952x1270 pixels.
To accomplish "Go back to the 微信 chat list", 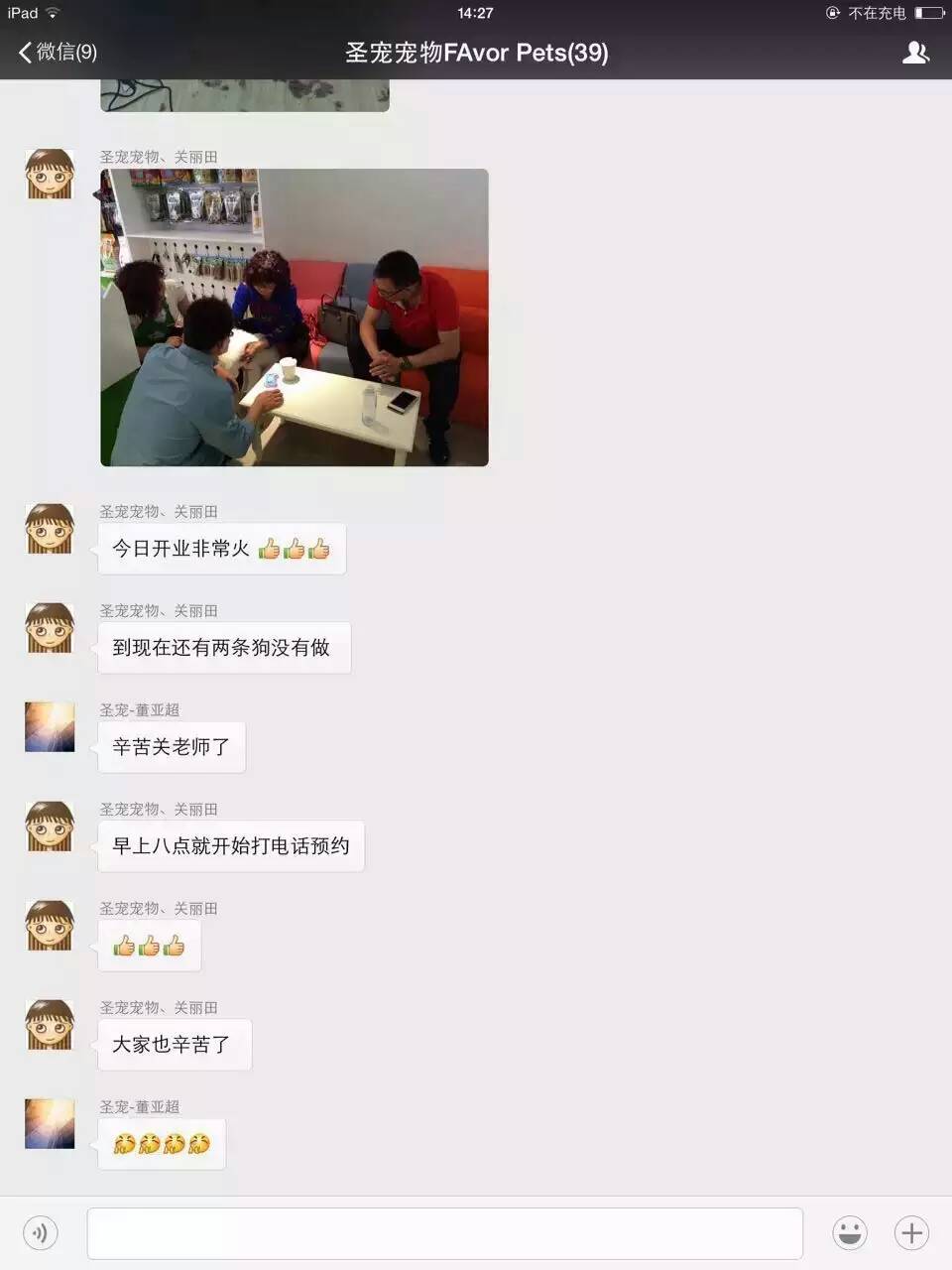I will click(x=58, y=52).
